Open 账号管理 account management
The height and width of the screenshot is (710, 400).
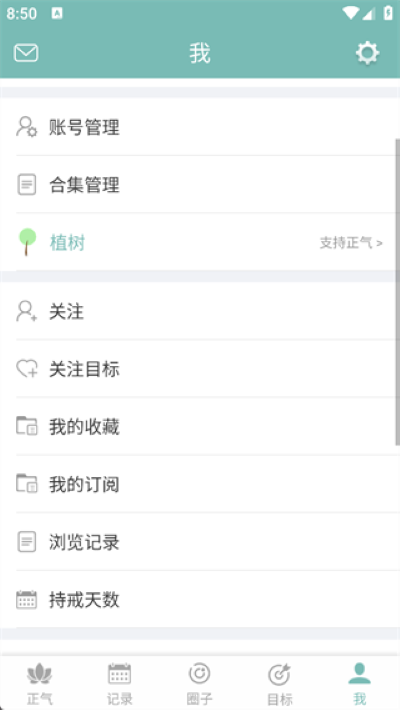pos(200,127)
